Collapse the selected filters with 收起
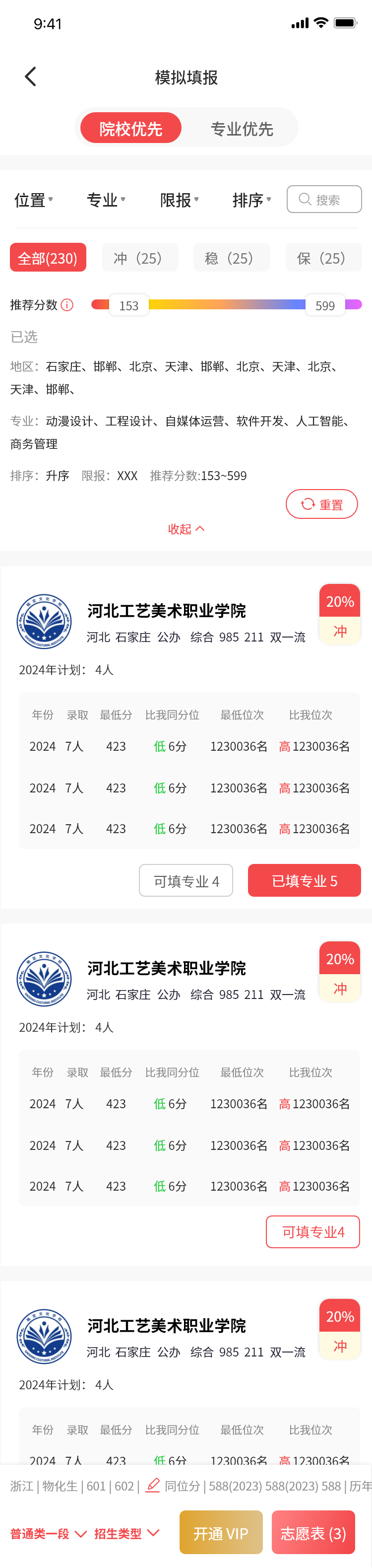The height and width of the screenshot is (1568, 372). pyautogui.click(x=186, y=529)
